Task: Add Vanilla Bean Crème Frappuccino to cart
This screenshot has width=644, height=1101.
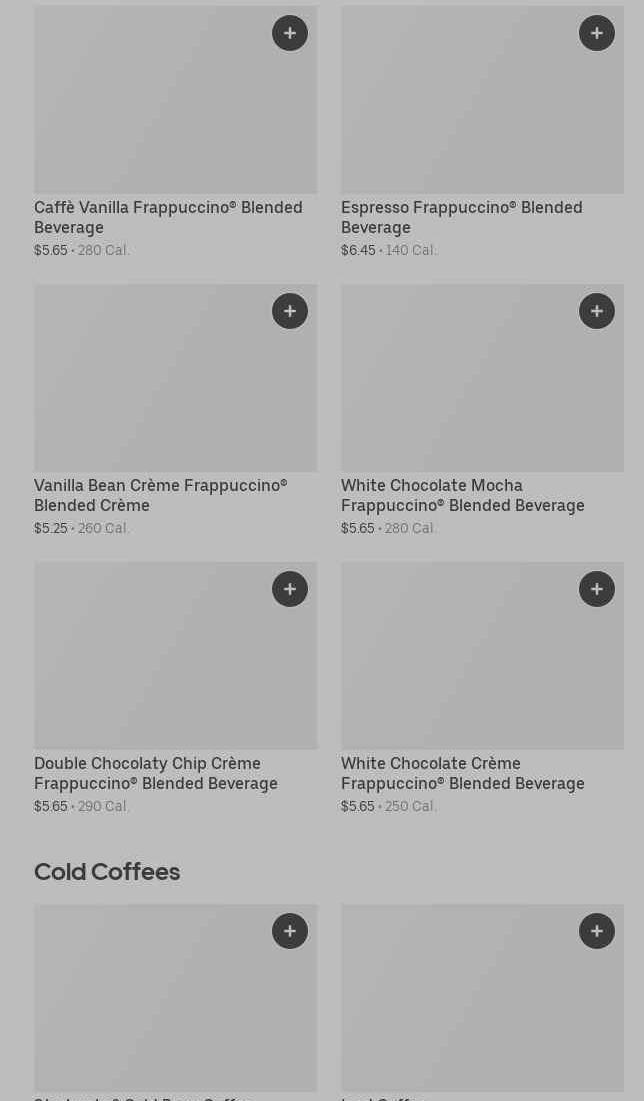Action: [x=290, y=311]
